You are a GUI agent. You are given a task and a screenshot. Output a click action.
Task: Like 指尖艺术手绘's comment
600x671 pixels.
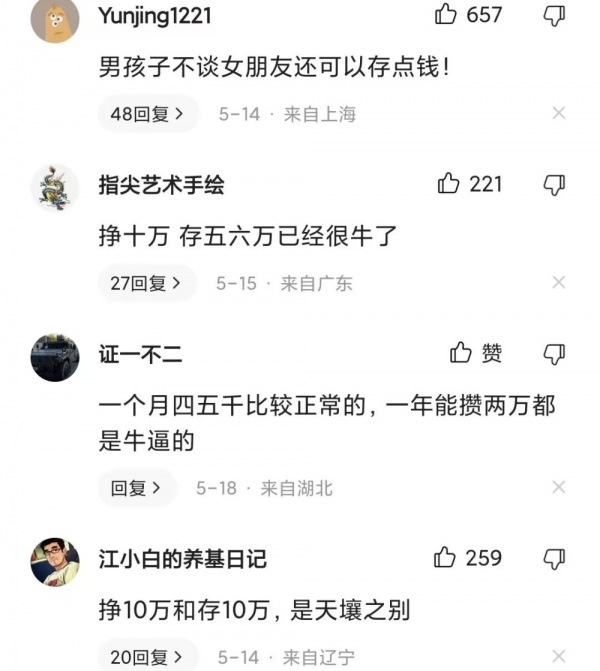(449, 184)
